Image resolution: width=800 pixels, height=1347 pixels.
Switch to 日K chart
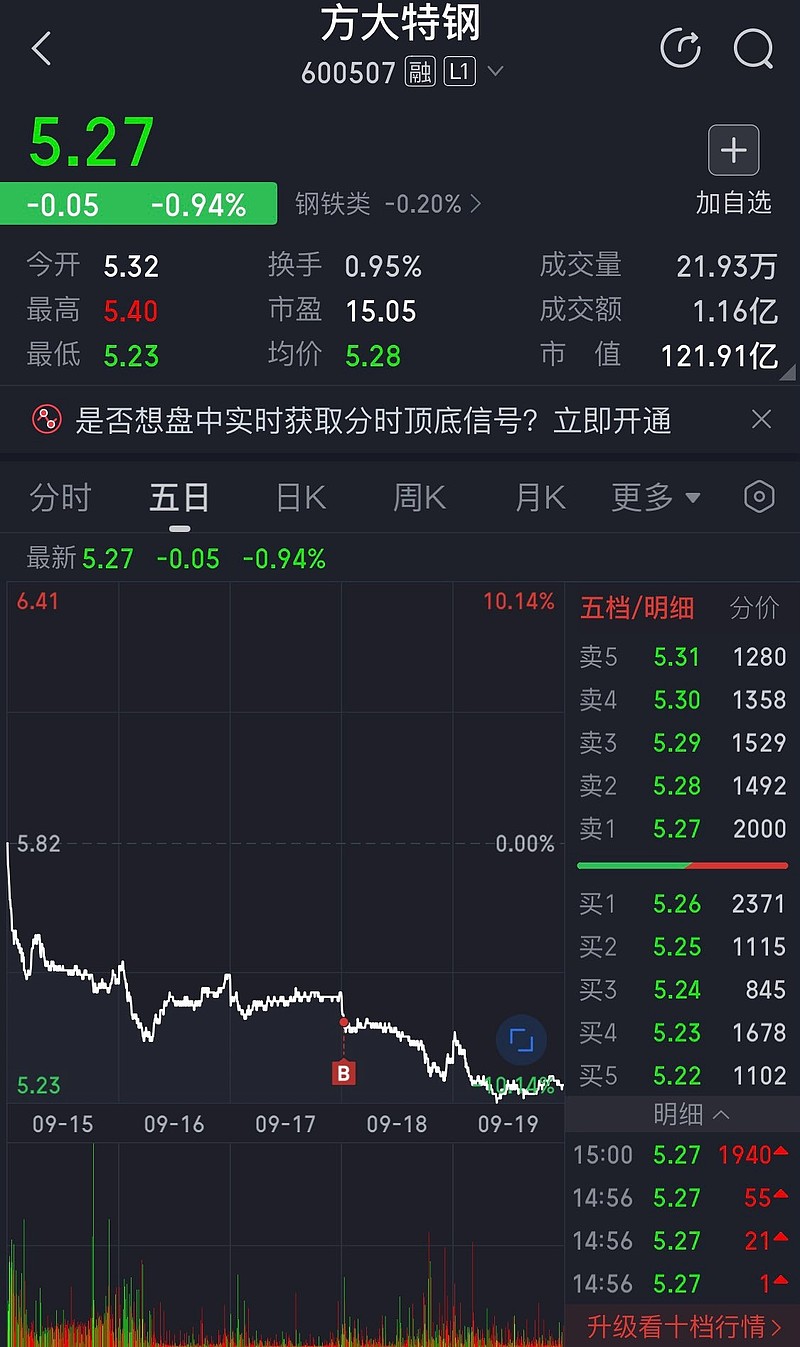tap(300, 497)
